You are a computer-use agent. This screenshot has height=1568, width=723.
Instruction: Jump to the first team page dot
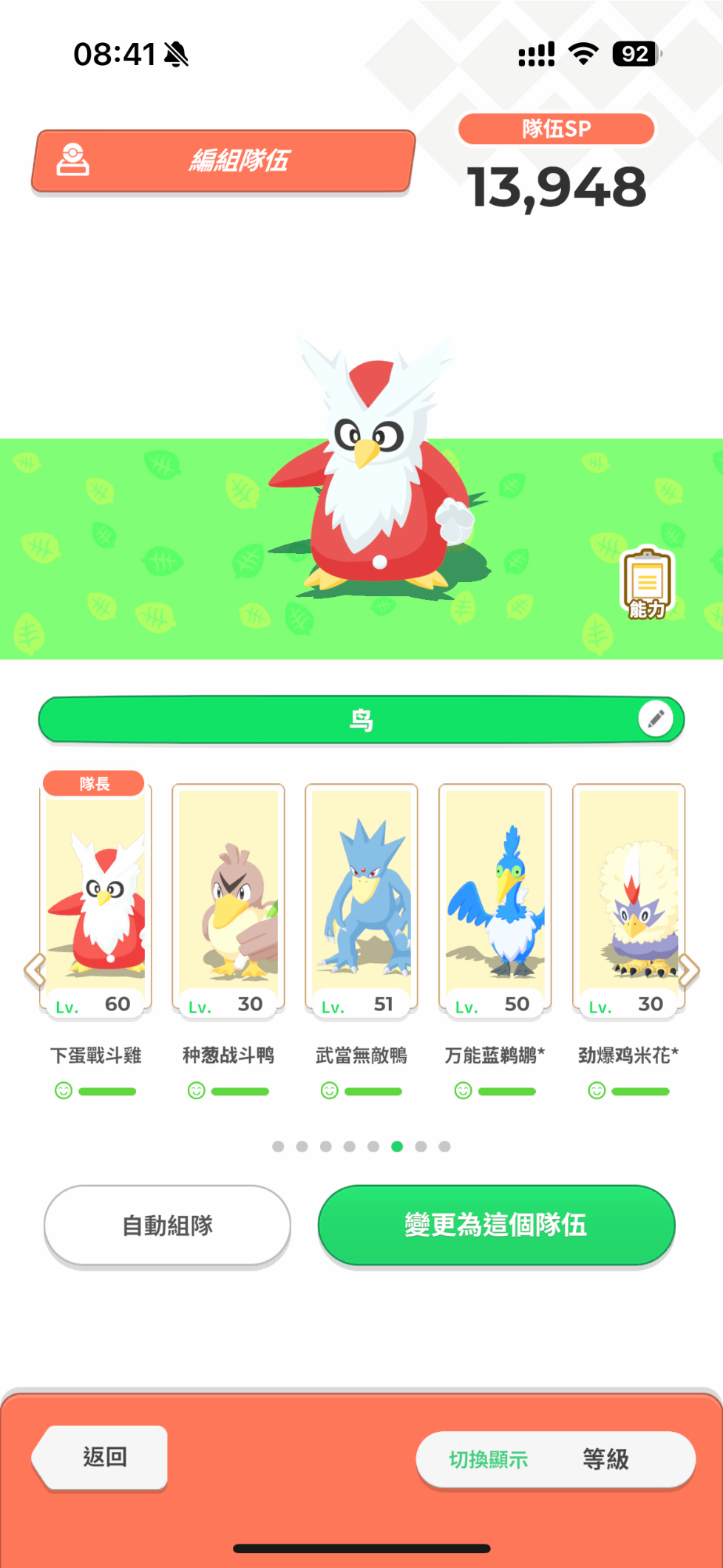[x=278, y=1146]
